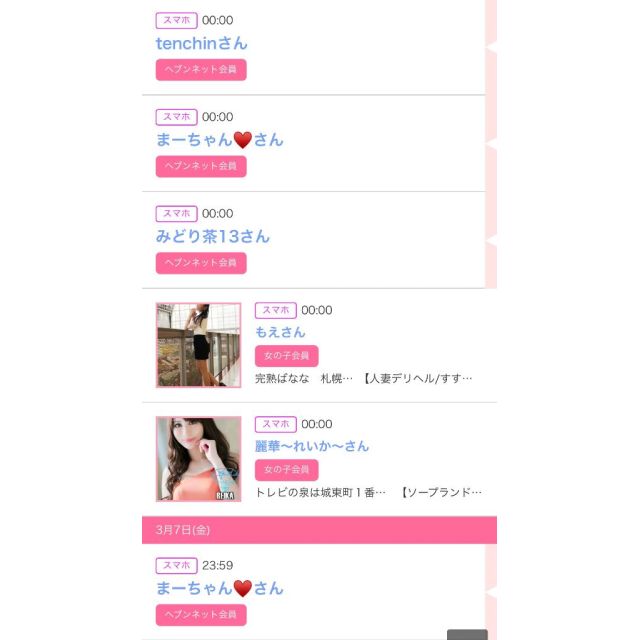
Task: Open the 23:59 まーちゃんさん entry
Action: [x=219, y=588]
